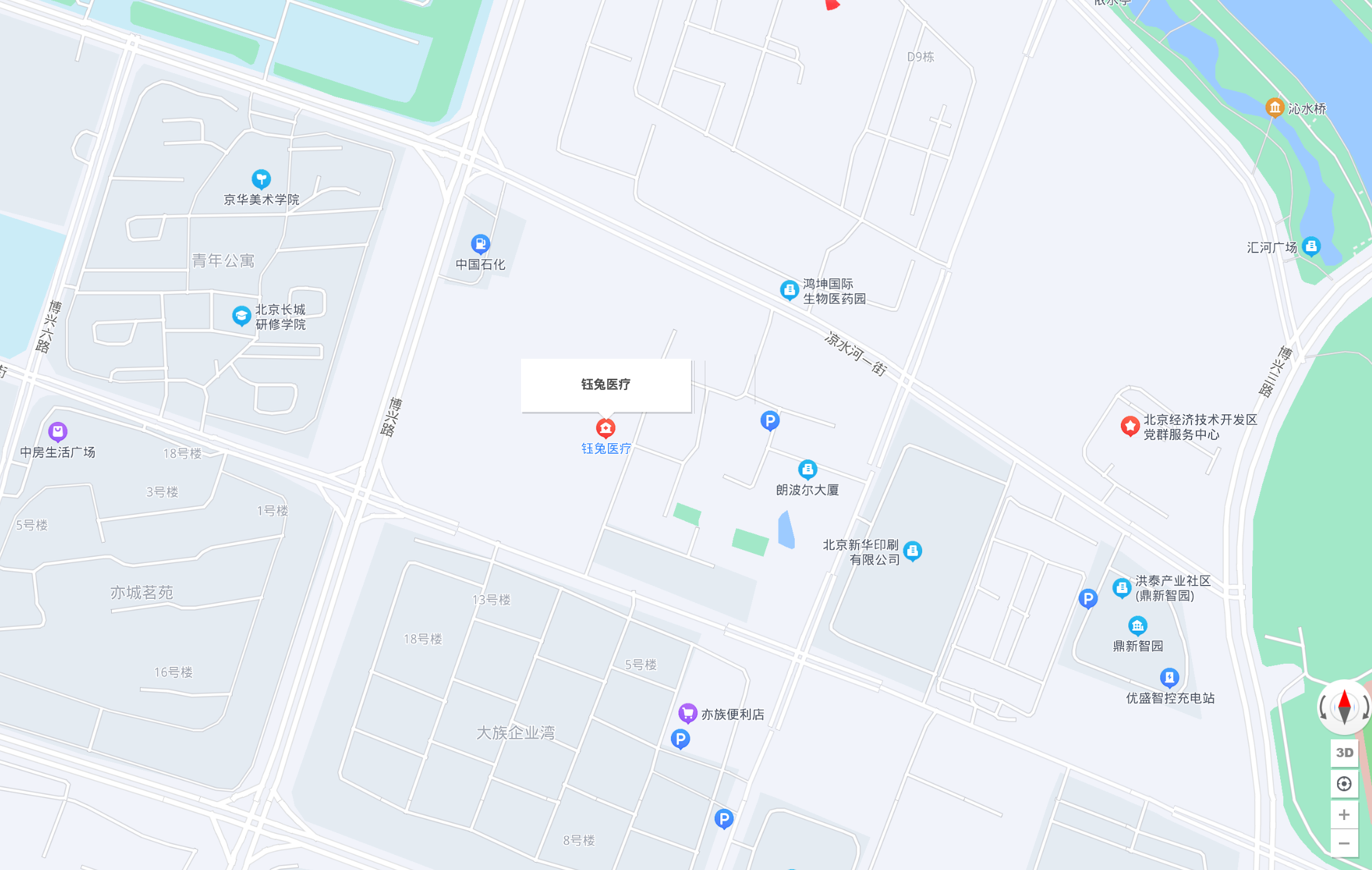Select the 亦族便利店 store marker
This screenshot has height=870, width=1372.
pyautogui.click(x=687, y=712)
